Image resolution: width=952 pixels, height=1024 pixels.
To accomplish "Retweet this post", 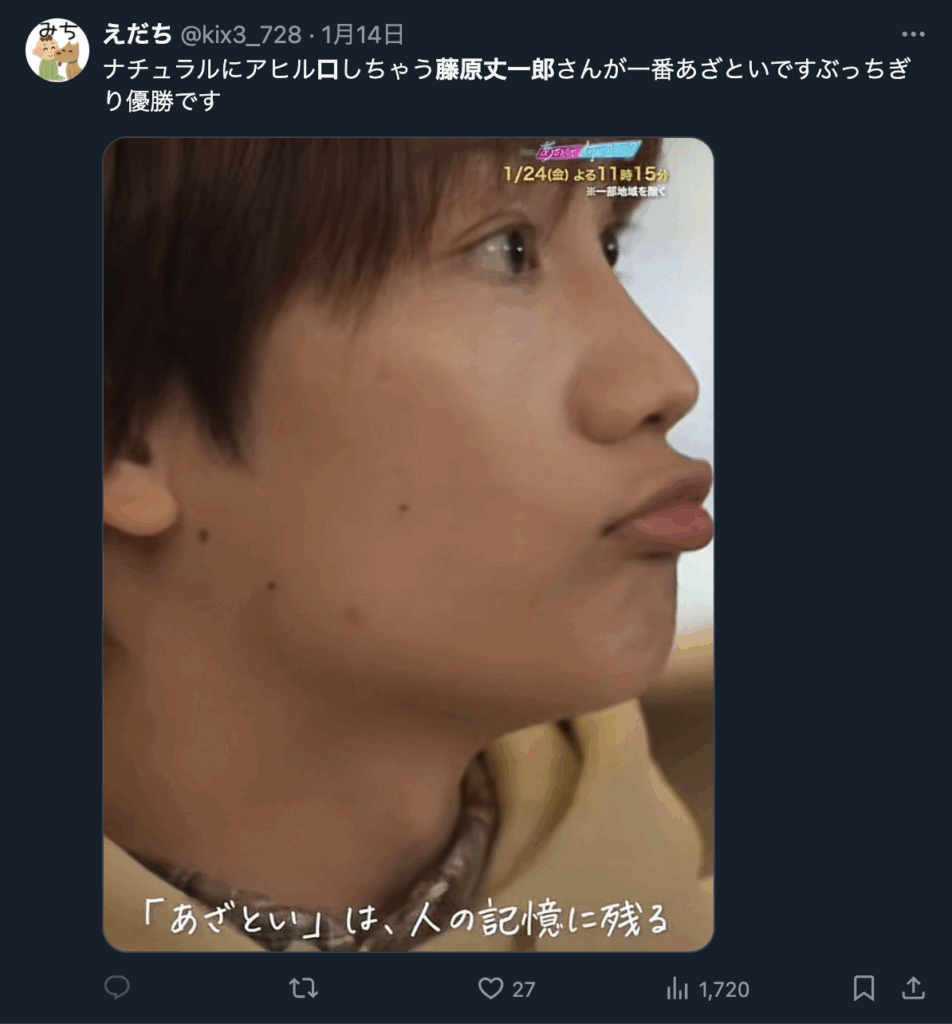I will point(303,989).
